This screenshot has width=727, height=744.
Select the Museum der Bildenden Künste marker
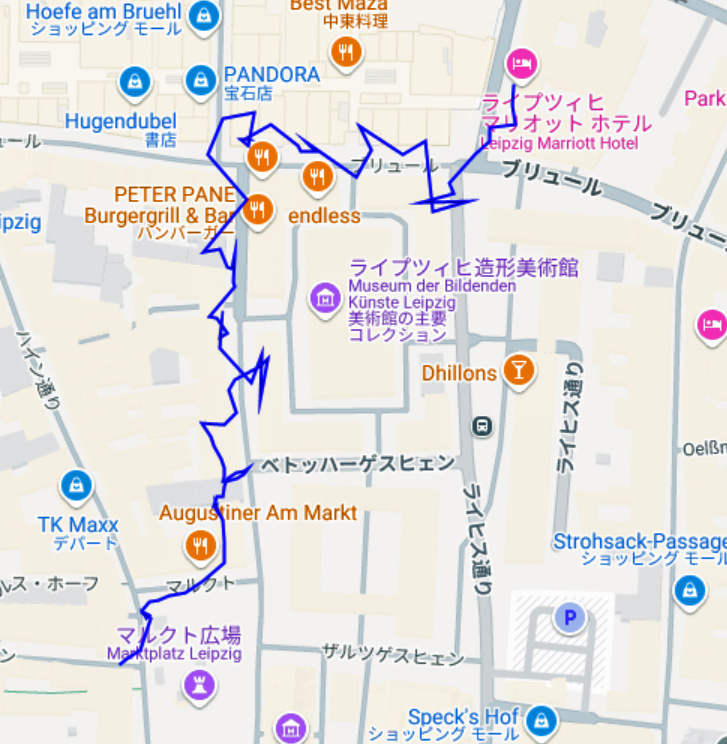point(324,296)
